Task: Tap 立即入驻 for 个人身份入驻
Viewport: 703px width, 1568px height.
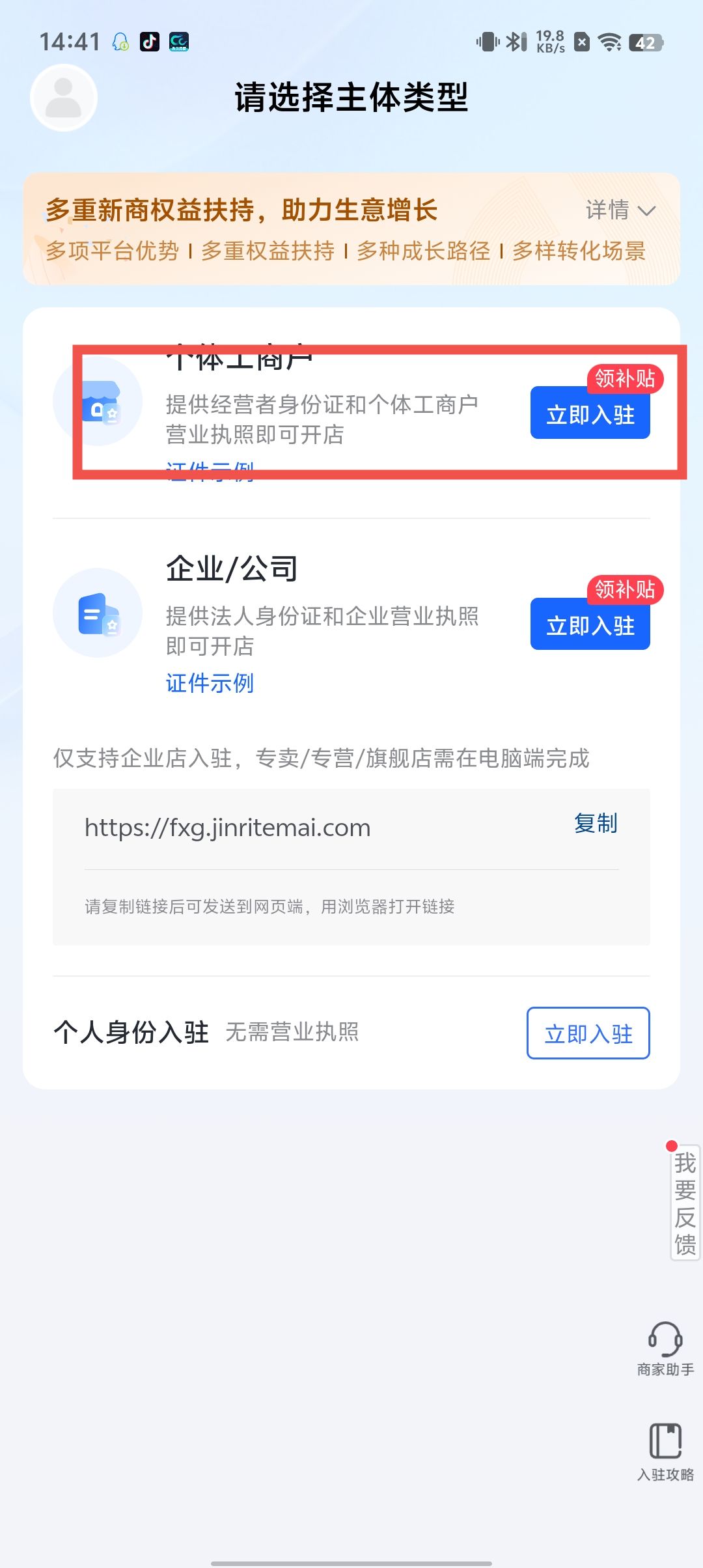Action: click(x=588, y=1033)
